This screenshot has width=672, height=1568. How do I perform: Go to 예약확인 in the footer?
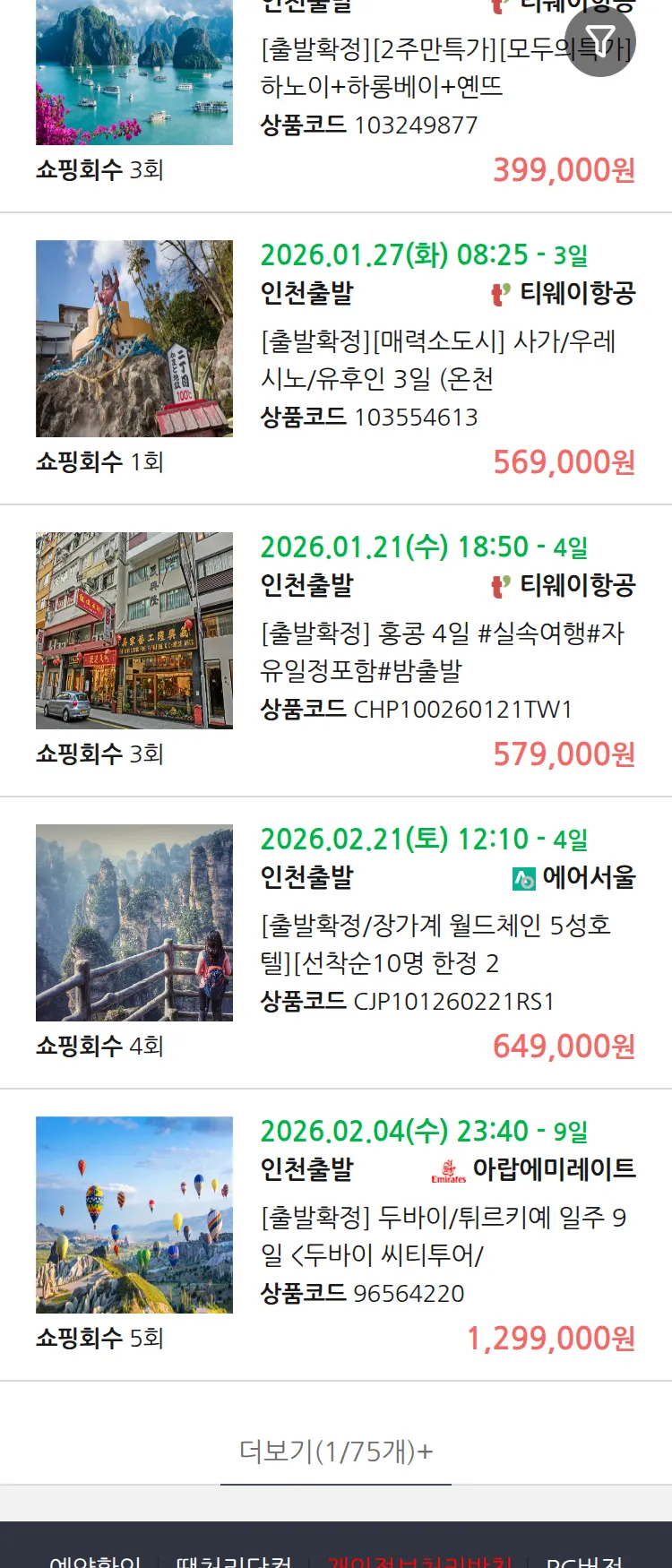95,1561
